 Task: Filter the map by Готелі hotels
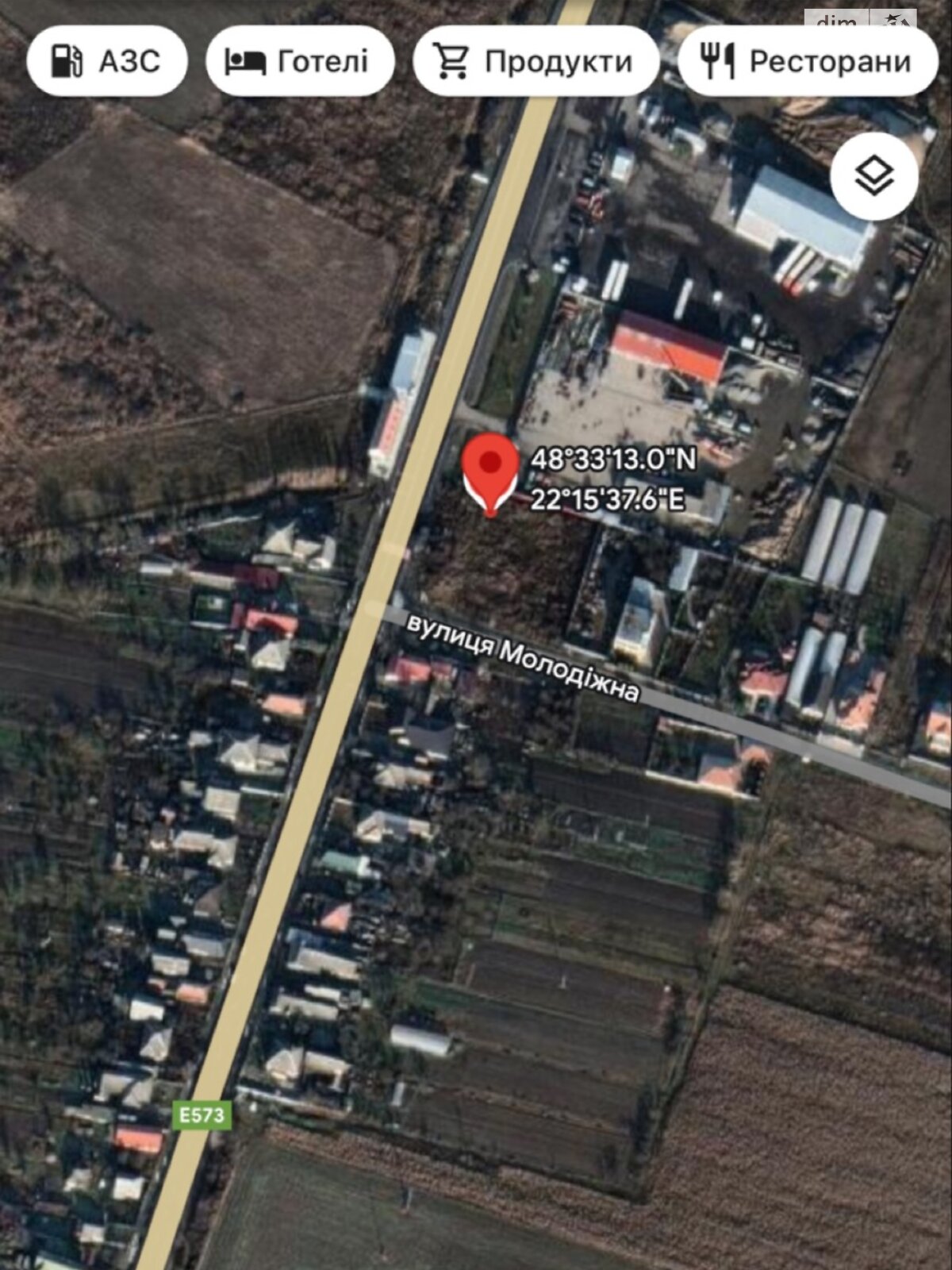tap(300, 61)
